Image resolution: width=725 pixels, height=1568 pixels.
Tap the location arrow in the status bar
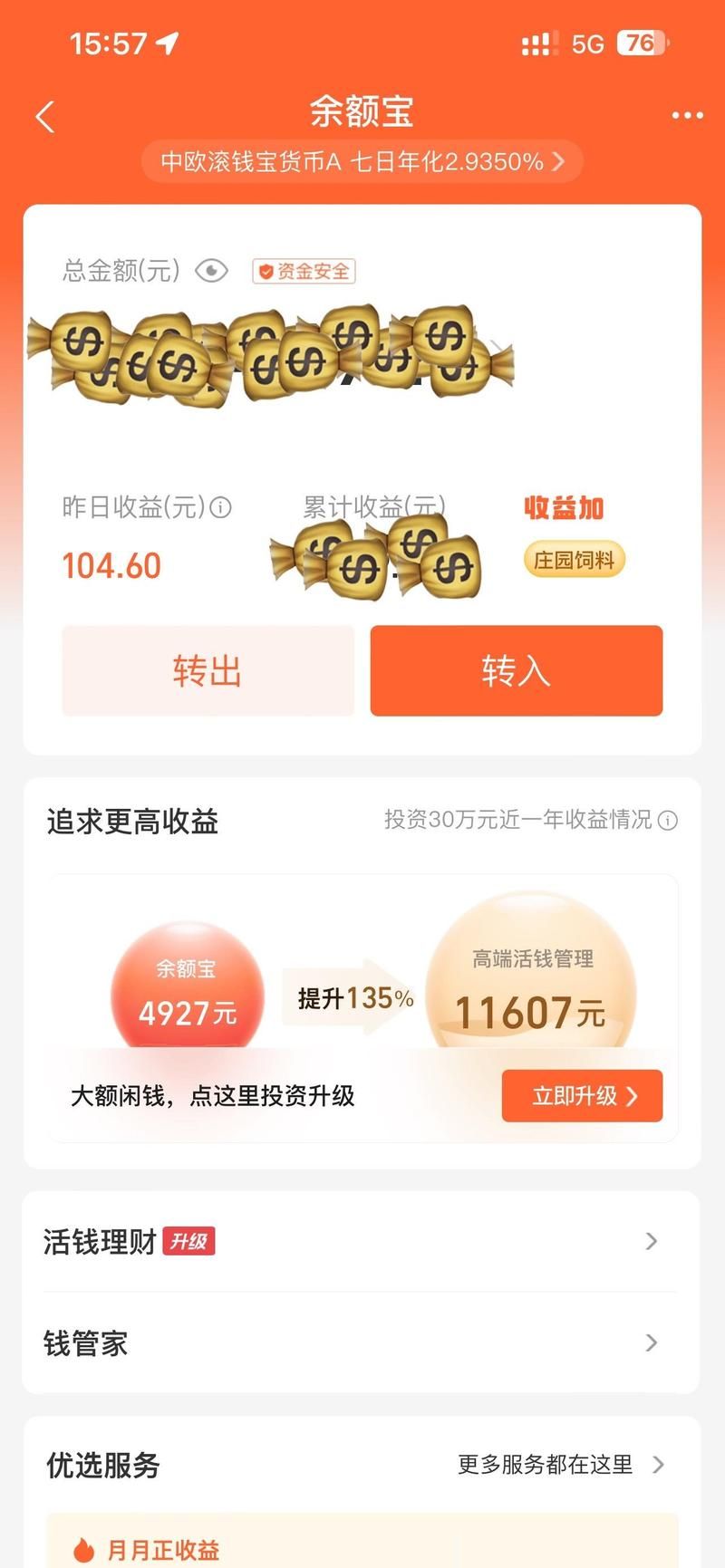[165, 43]
